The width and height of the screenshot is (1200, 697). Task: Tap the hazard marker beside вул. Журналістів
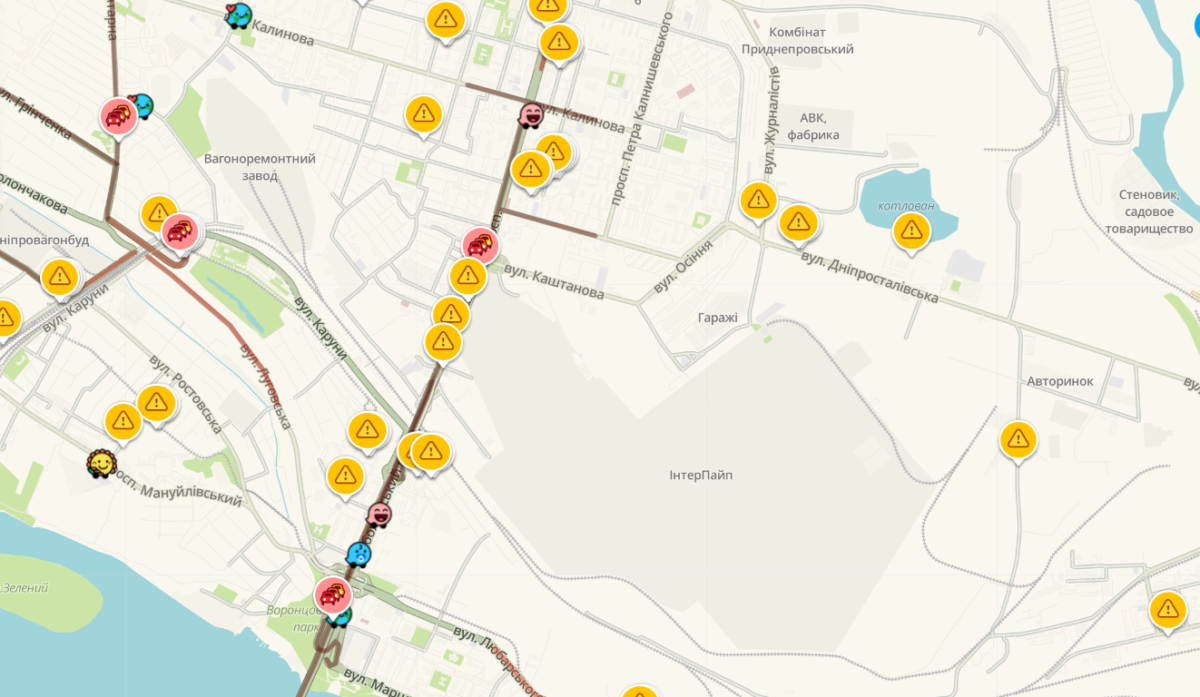(x=758, y=200)
